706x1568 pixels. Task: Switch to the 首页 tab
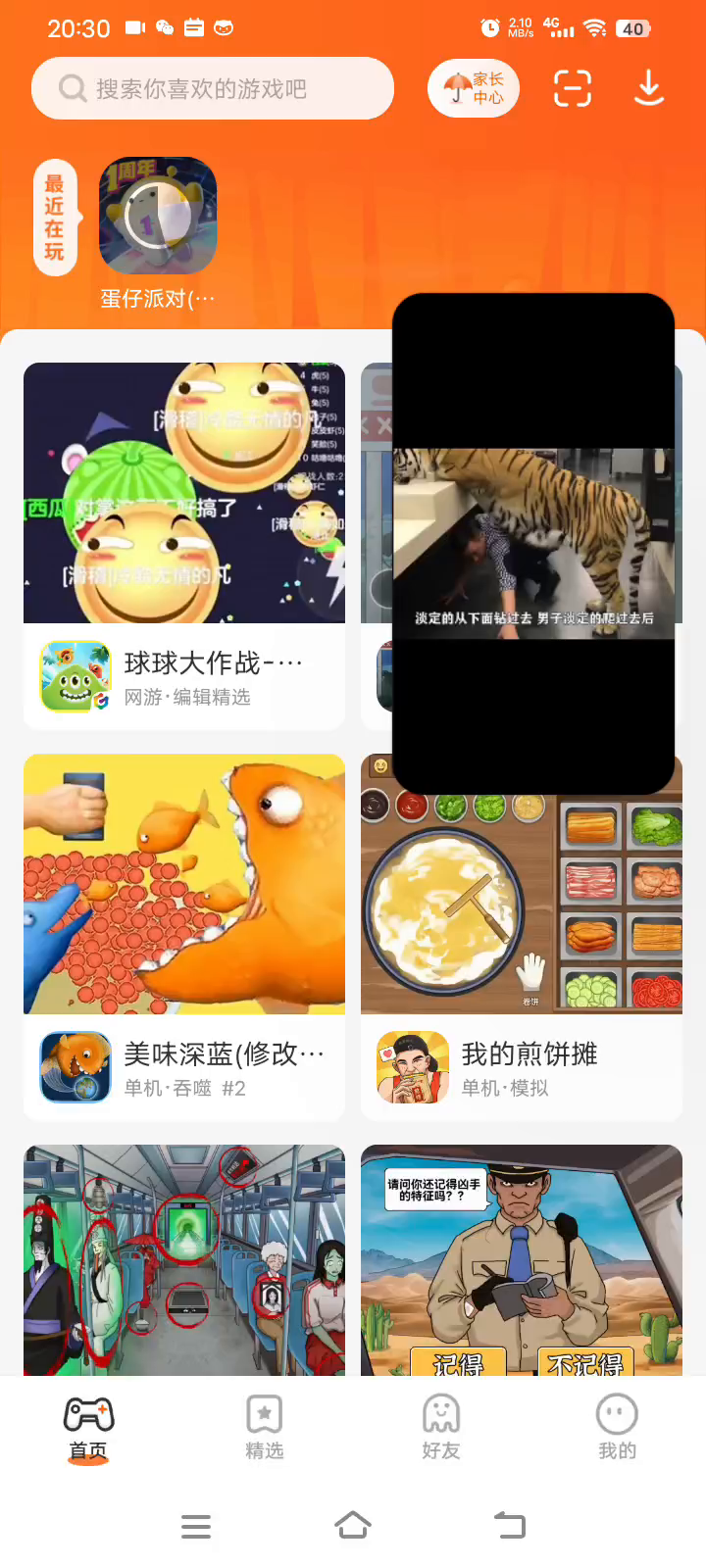click(88, 1428)
